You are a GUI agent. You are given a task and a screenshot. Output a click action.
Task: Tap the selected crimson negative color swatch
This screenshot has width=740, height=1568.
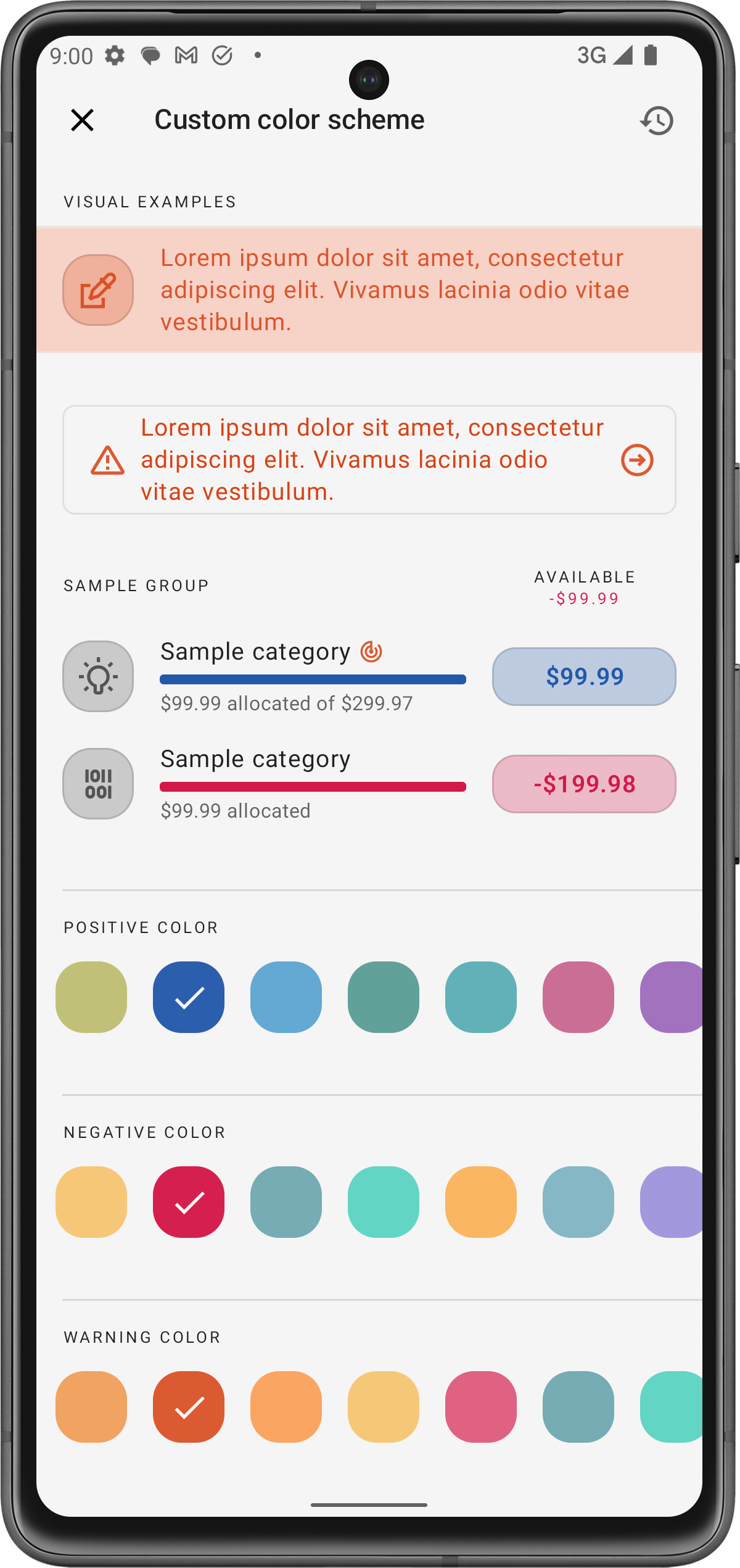[x=189, y=1201]
